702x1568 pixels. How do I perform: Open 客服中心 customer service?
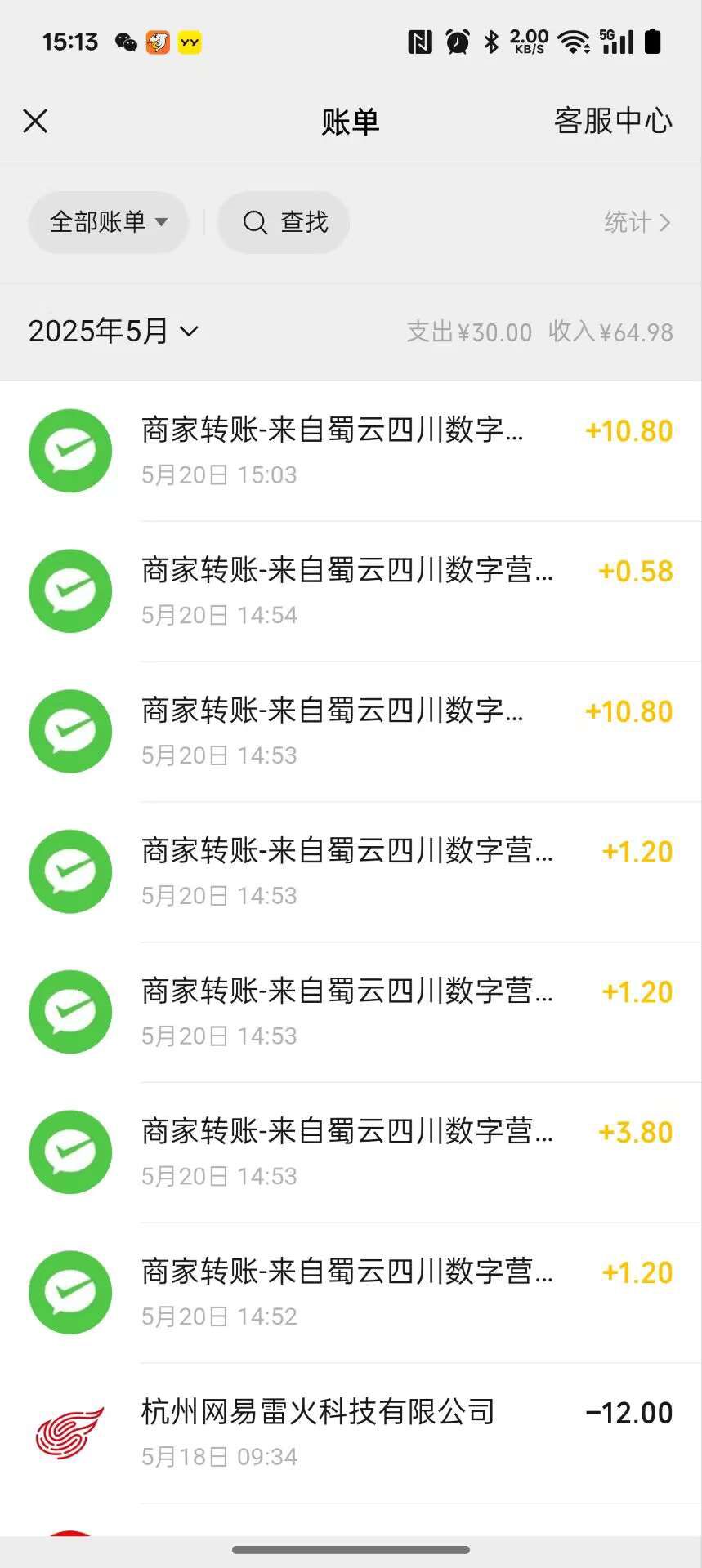coord(613,122)
